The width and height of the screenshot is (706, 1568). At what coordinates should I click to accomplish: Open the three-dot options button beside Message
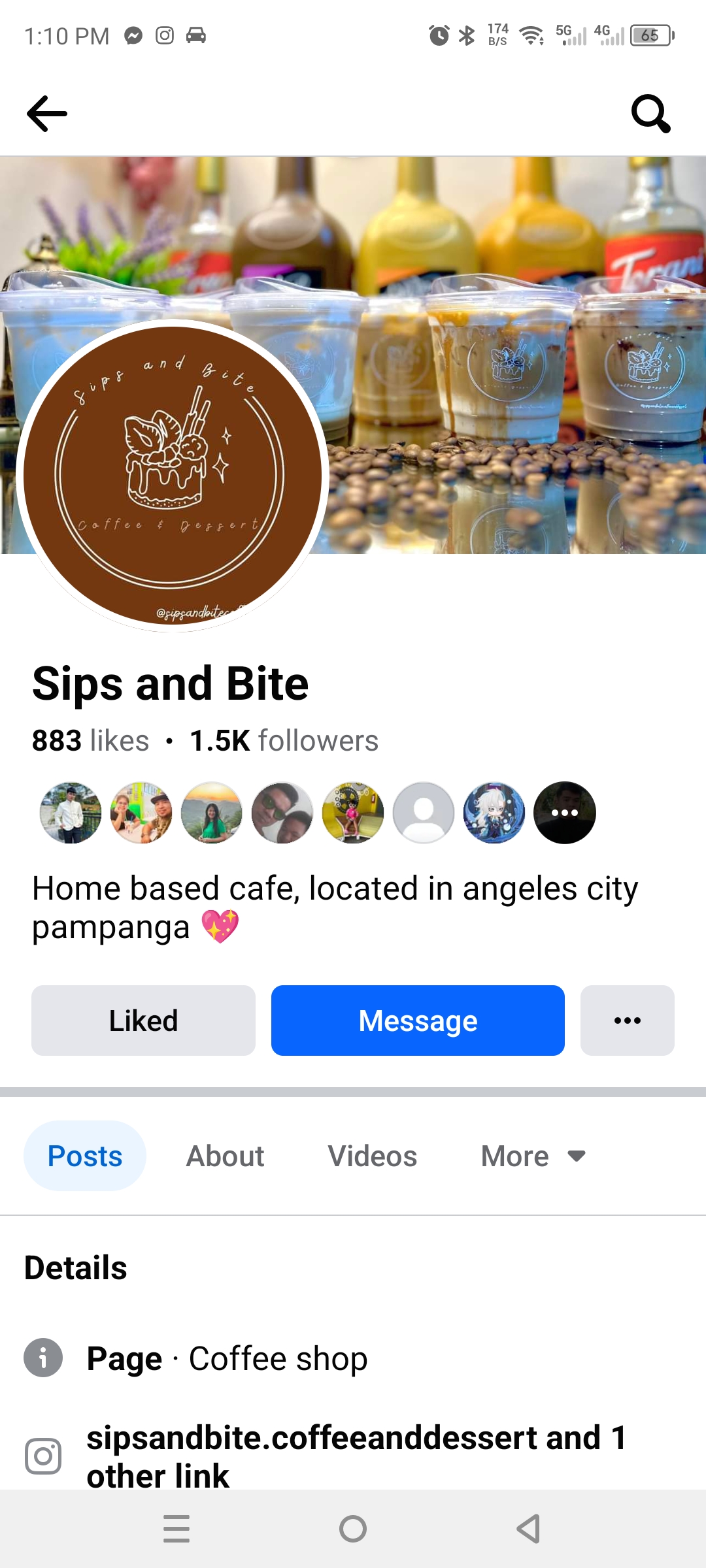point(627,1021)
